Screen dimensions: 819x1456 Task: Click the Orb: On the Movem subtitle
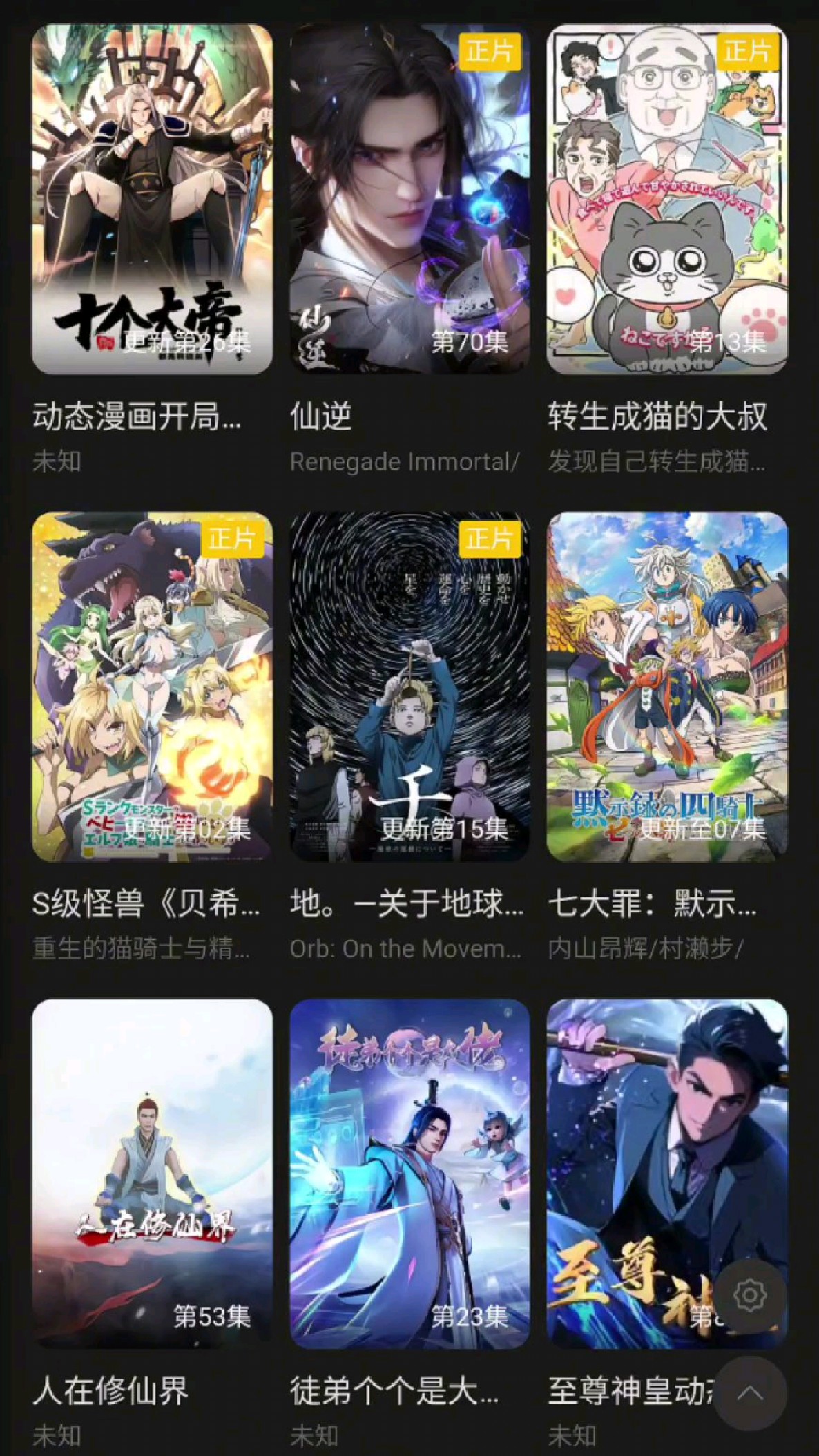[404, 950]
